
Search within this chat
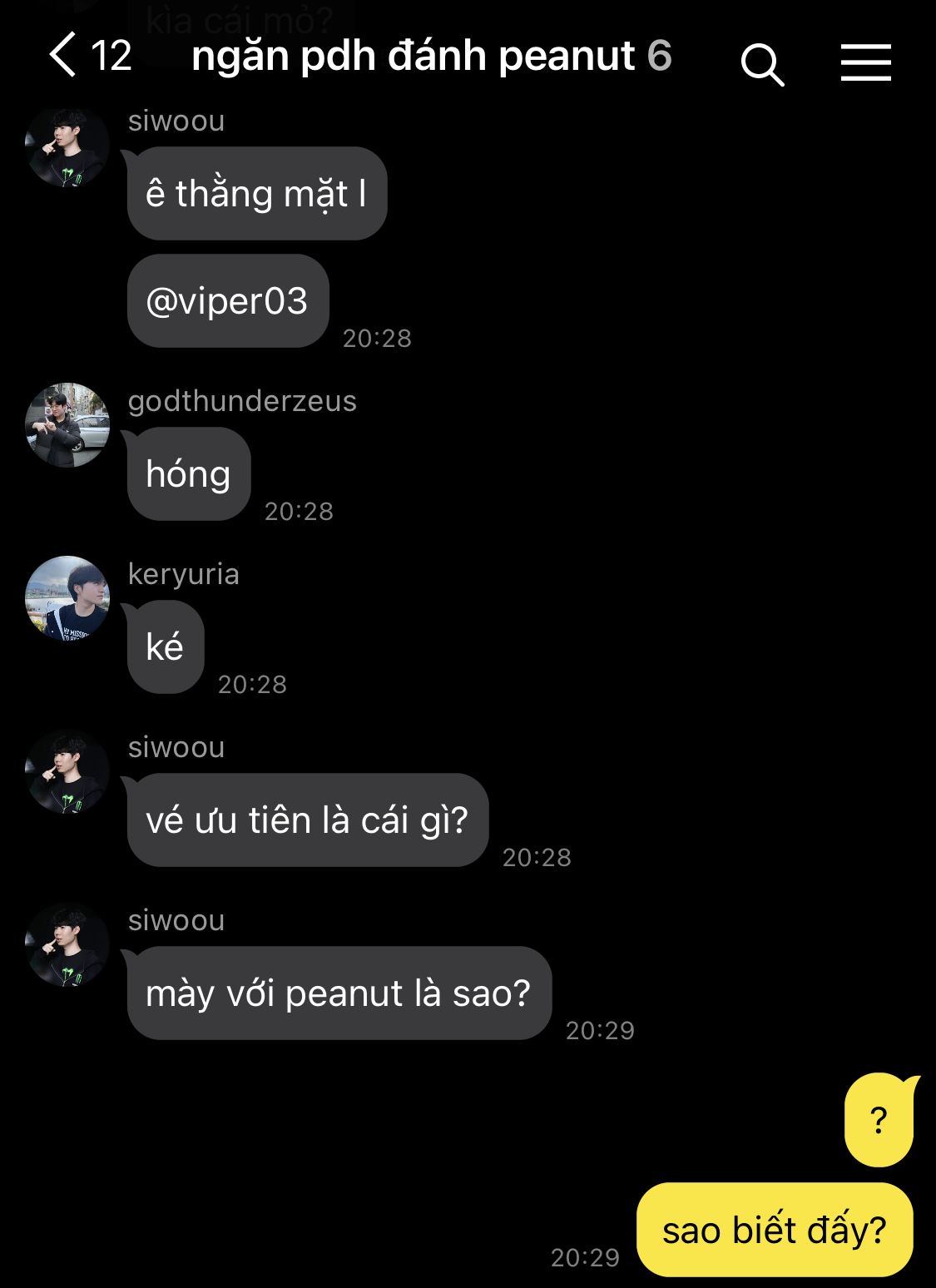[761, 63]
